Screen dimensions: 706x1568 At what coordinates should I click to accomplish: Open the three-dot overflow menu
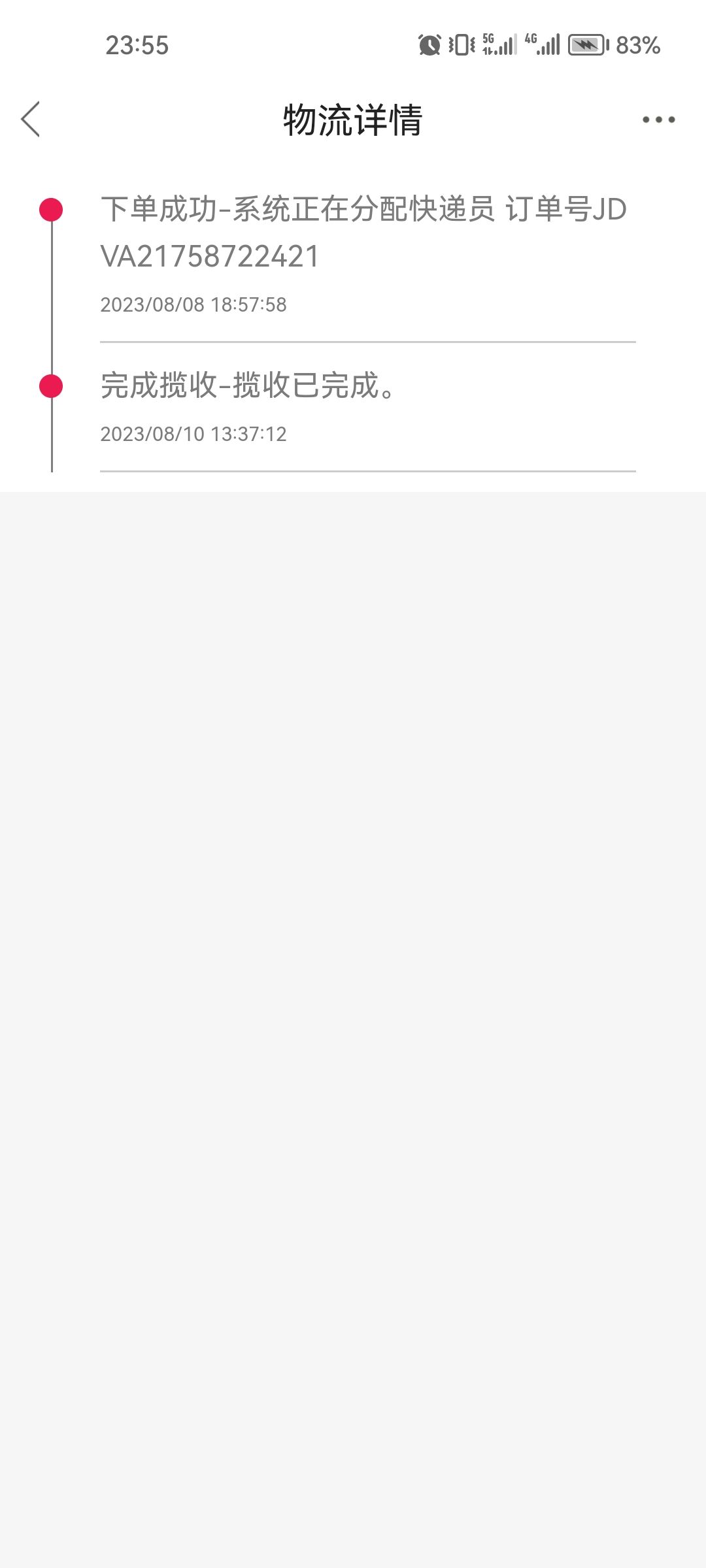[658, 120]
